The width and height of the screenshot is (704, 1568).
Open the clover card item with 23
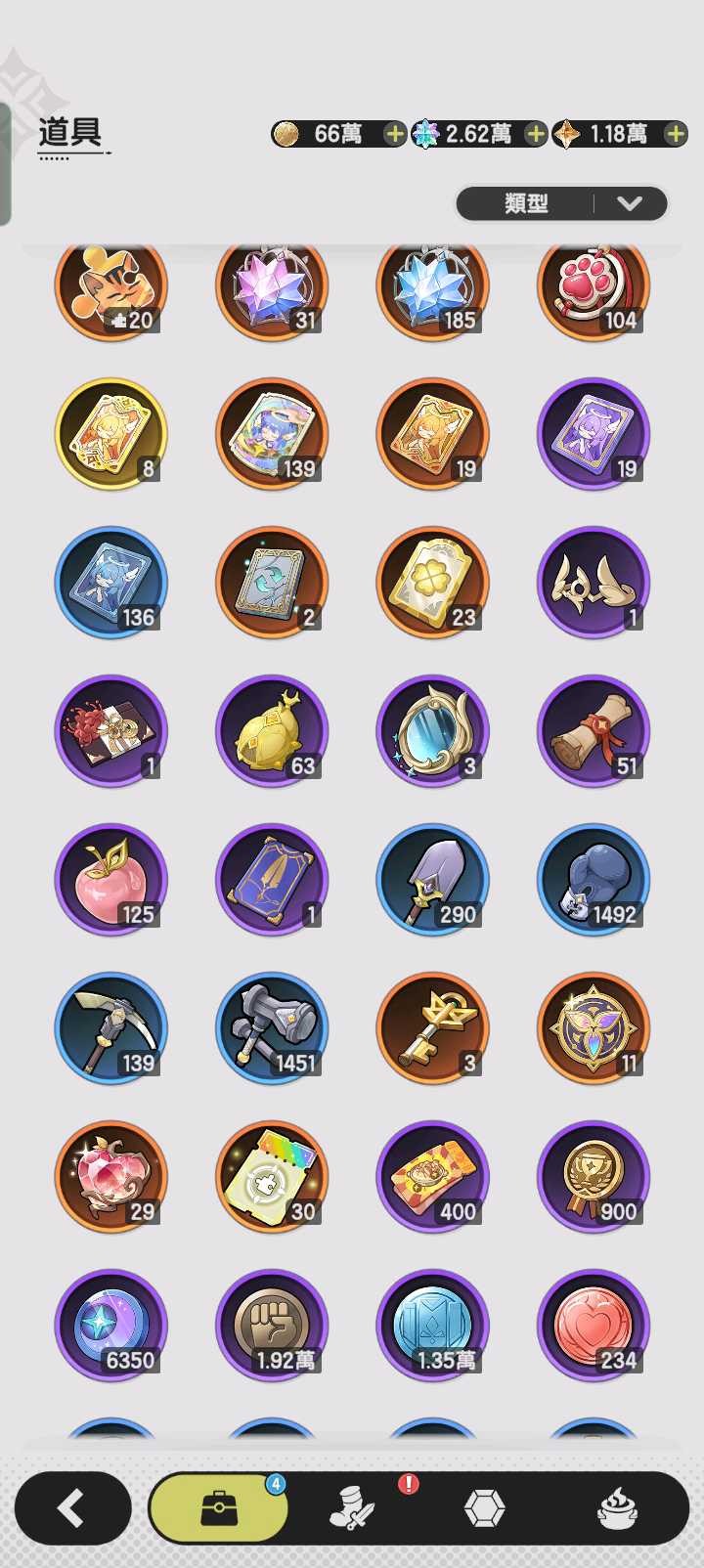(x=432, y=583)
